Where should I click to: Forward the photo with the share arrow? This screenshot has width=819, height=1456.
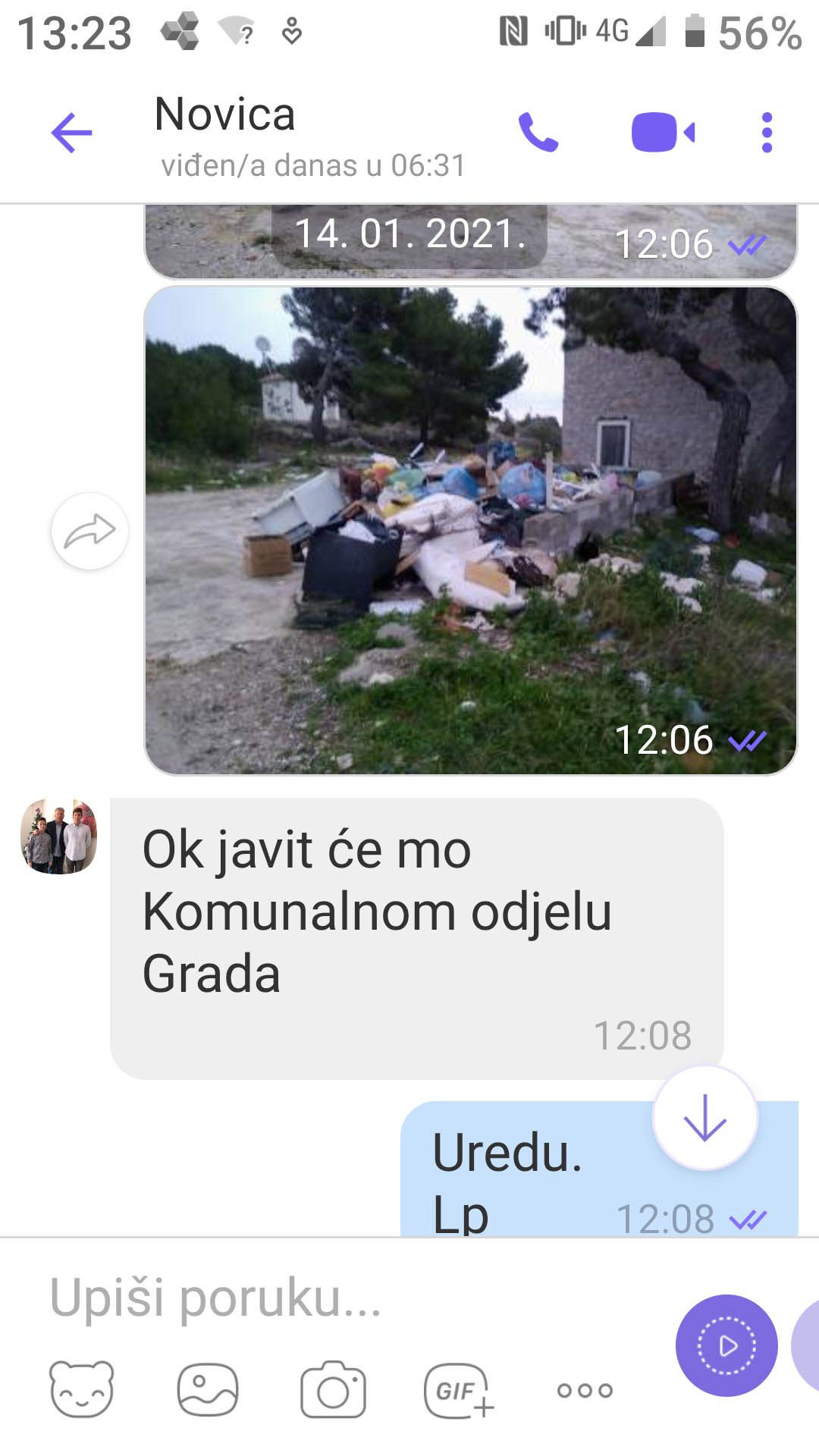[89, 531]
